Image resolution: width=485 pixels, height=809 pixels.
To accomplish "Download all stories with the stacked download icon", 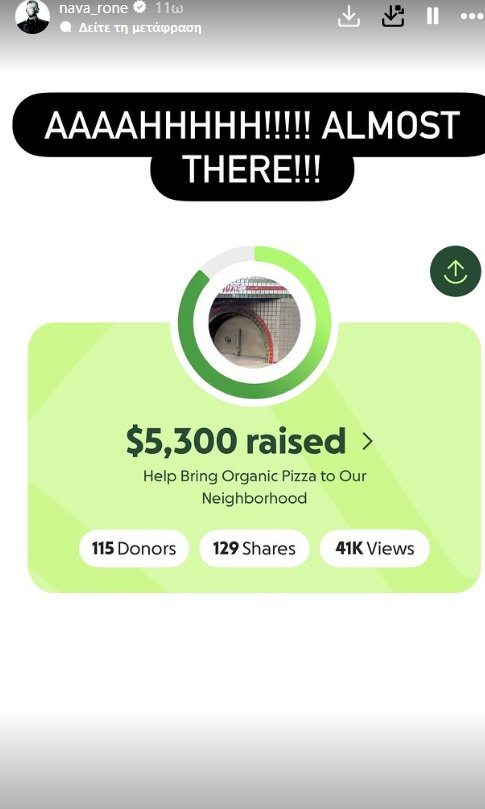I will coord(393,16).
